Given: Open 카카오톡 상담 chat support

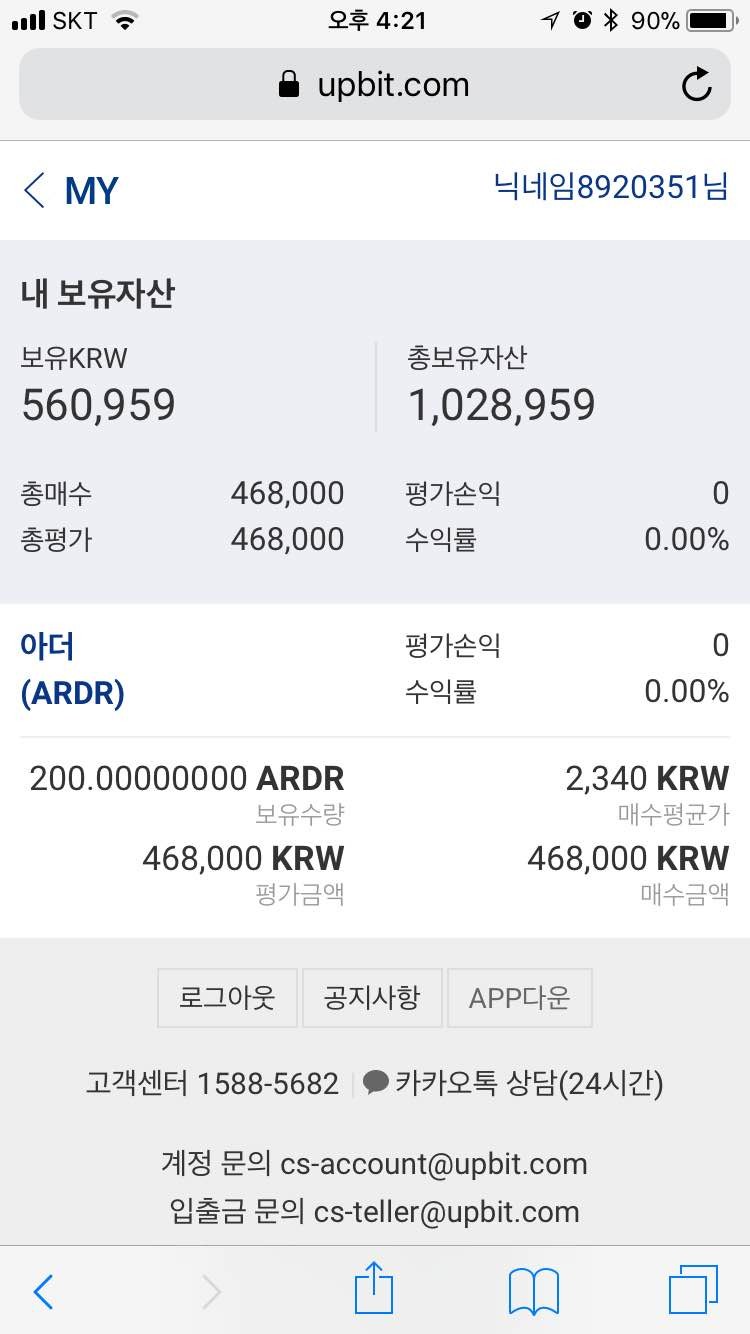Looking at the screenshot, I should (x=514, y=1083).
